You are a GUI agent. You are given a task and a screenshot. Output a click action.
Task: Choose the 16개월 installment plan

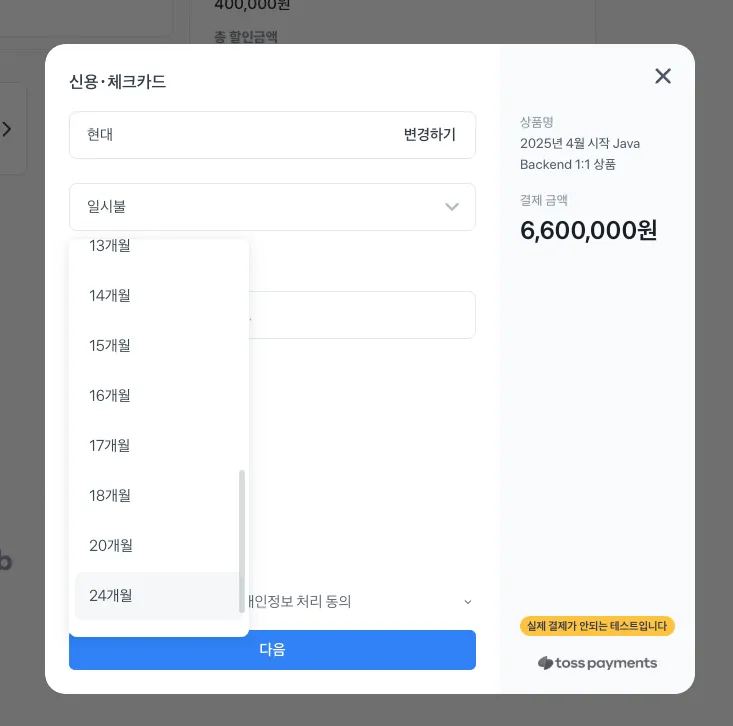point(110,395)
